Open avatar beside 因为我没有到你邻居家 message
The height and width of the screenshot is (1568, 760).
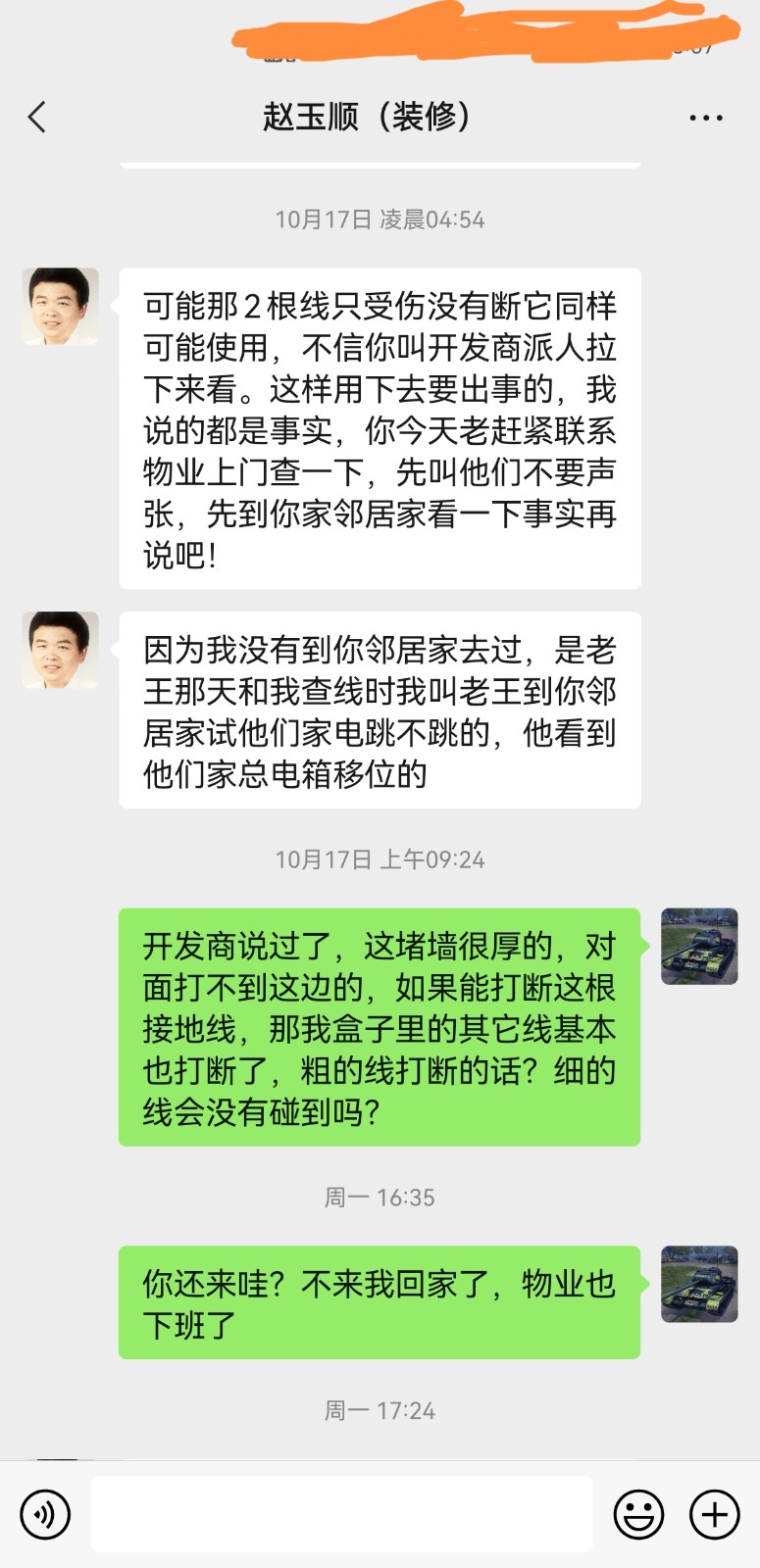[61, 650]
